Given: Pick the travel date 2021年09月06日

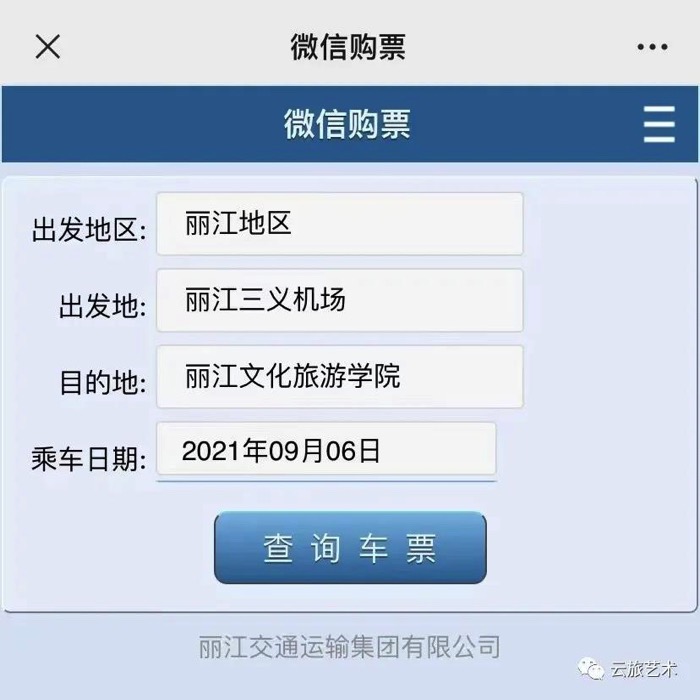Looking at the screenshot, I should [x=326, y=450].
